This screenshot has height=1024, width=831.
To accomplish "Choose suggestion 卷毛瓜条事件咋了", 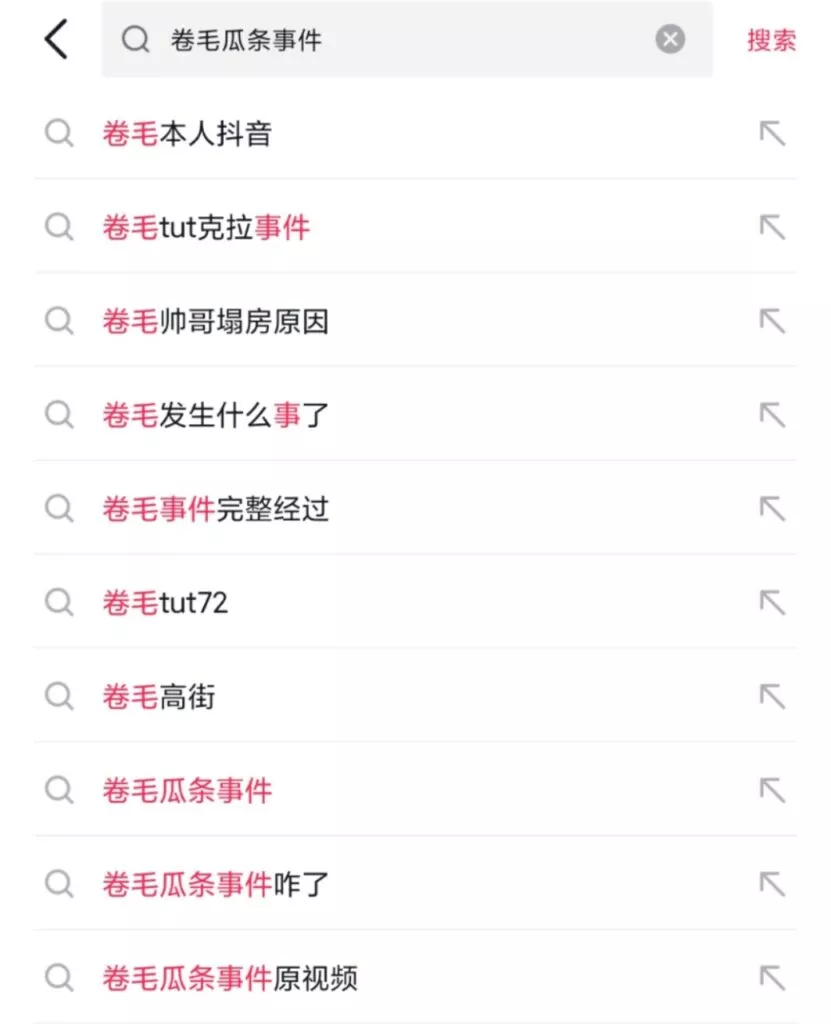I will point(215,885).
